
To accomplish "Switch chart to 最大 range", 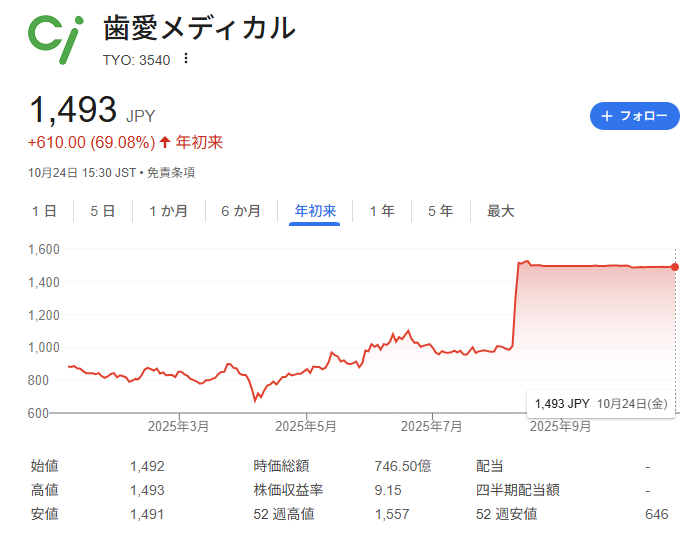I will [x=501, y=211].
